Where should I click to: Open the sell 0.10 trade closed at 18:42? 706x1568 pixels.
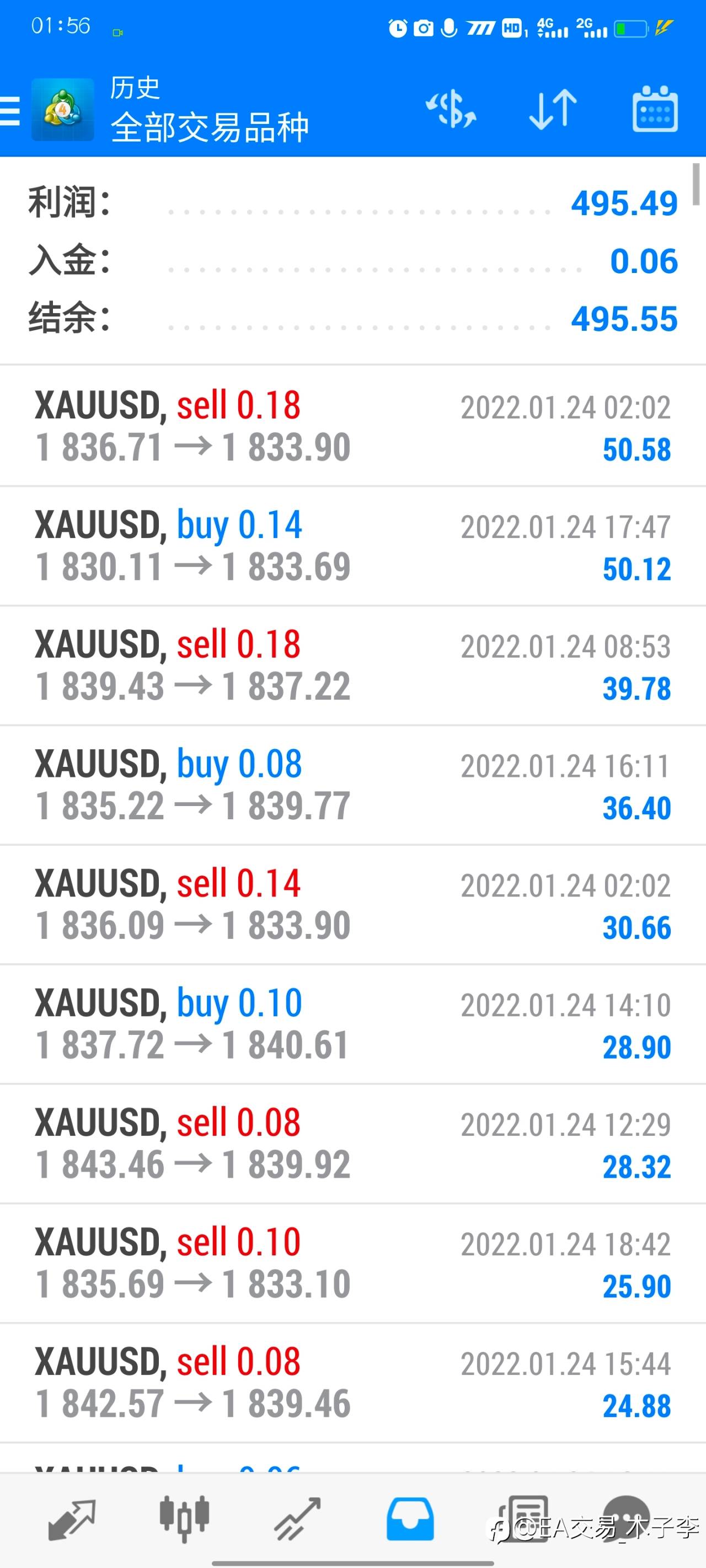pos(354,1263)
